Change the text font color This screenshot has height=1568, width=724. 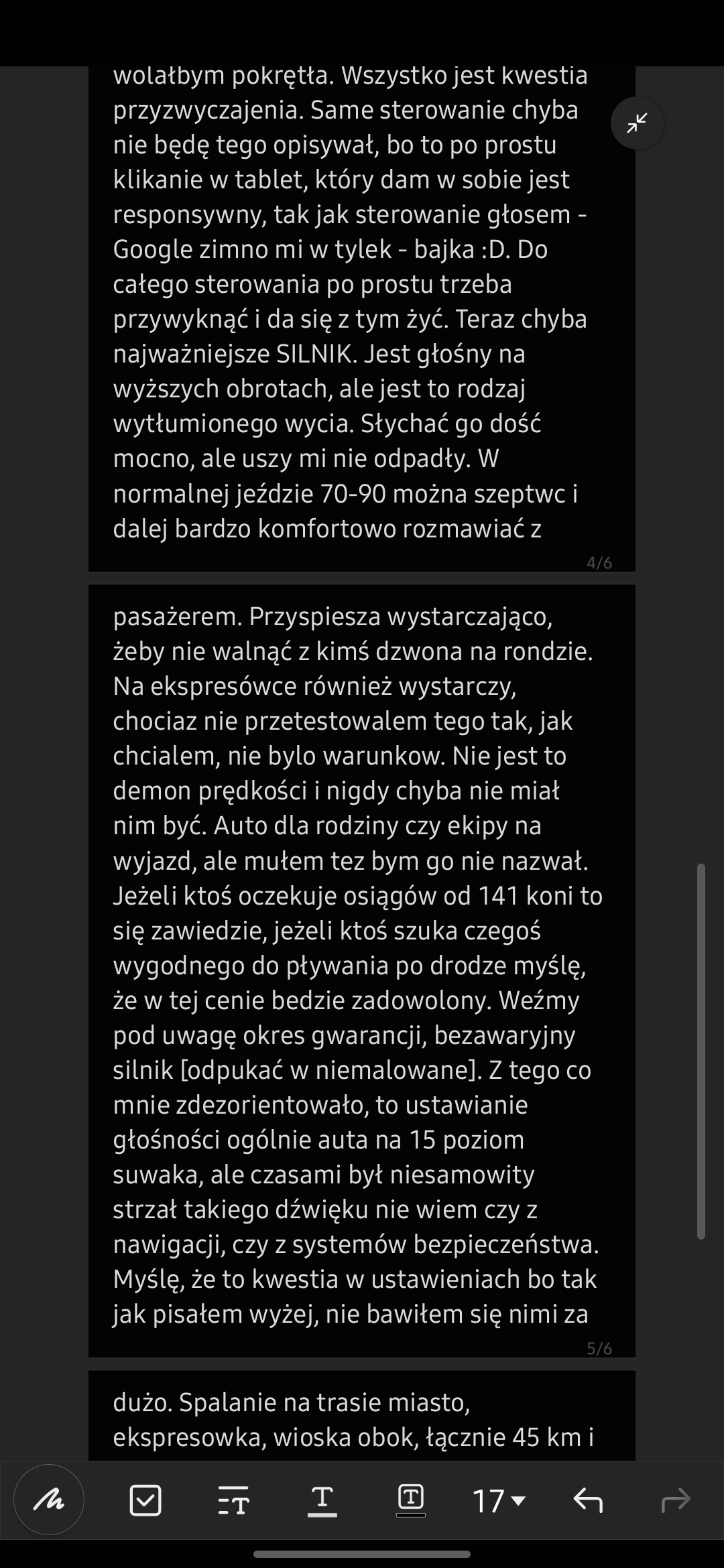point(322,1500)
